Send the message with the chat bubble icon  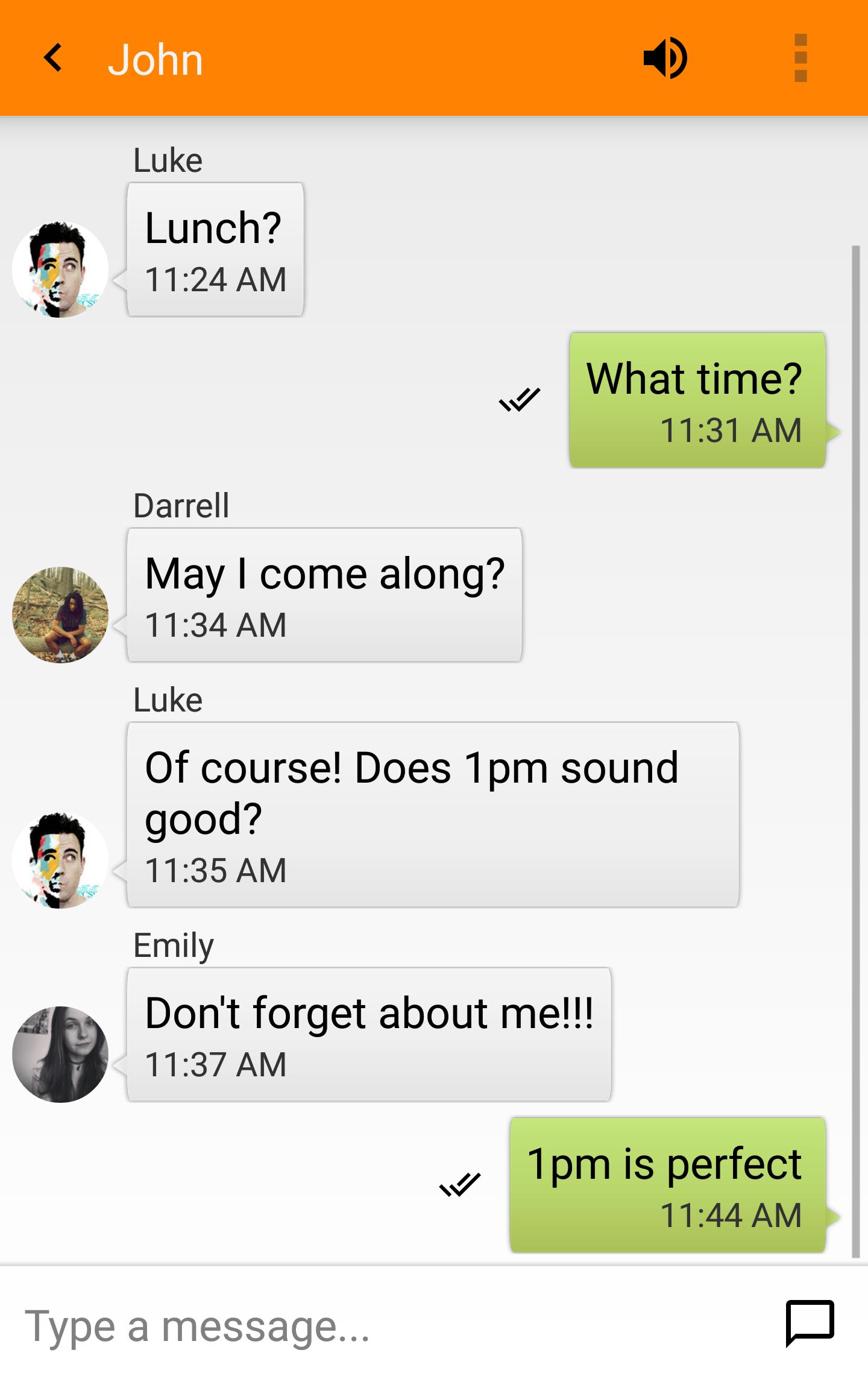point(810,1324)
